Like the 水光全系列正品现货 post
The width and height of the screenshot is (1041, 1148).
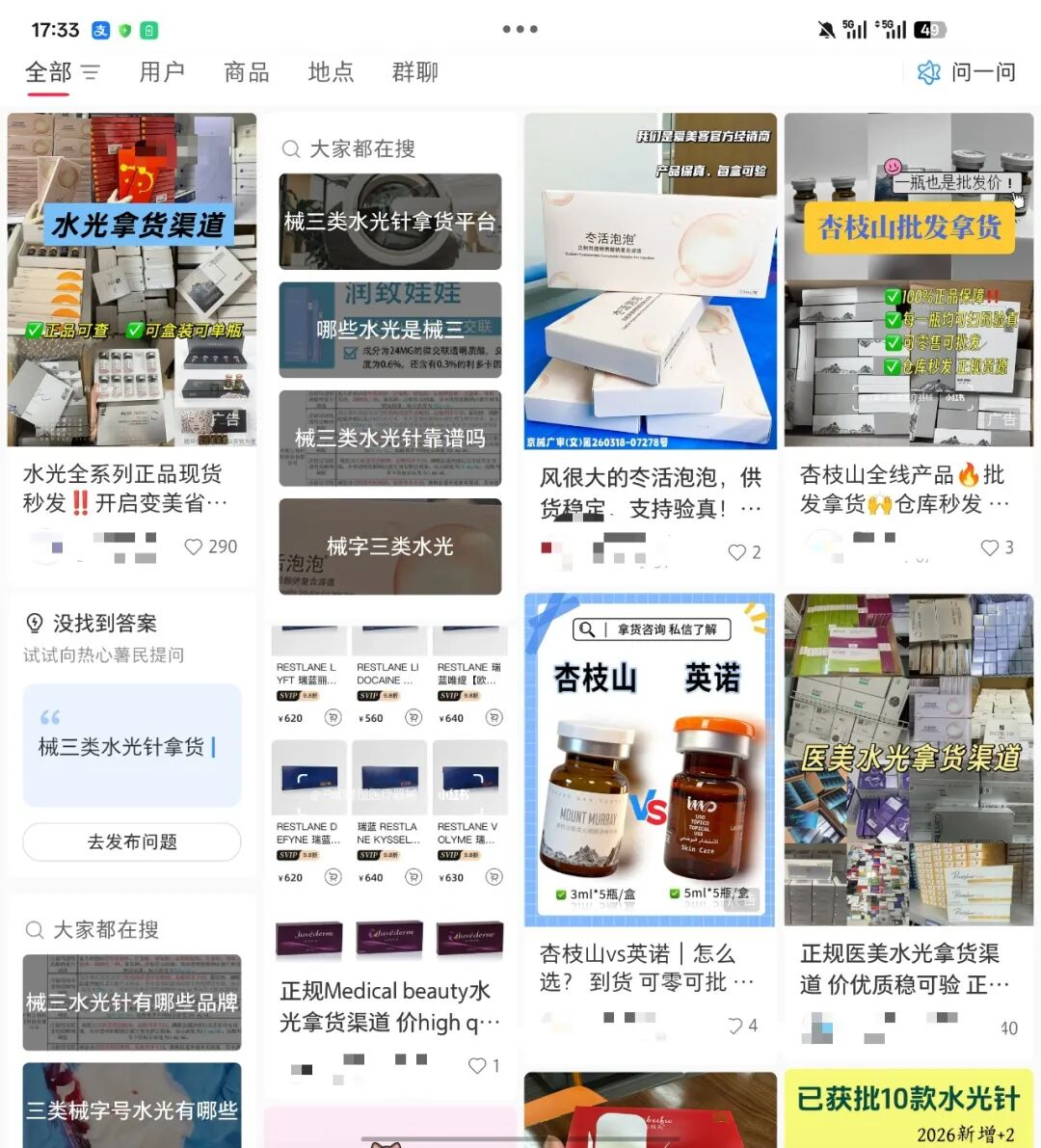[194, 547]
